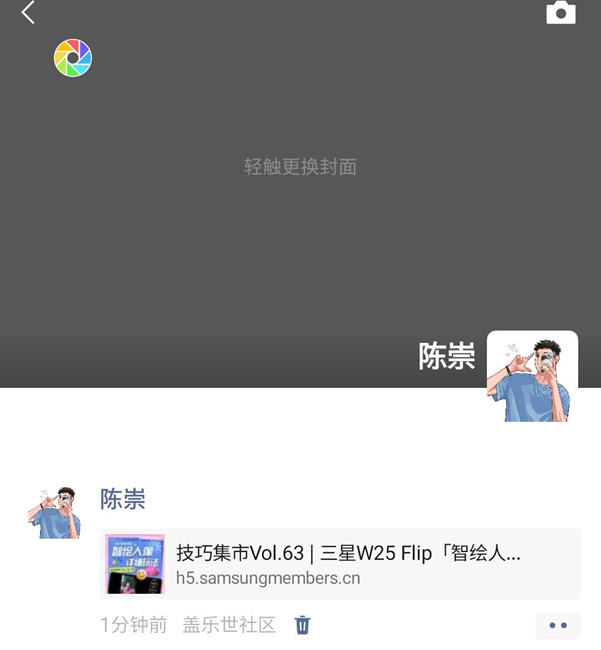This screenshot has height=650, width=601.
Task: Open the like and comment menu
Action: pos(558,625)
